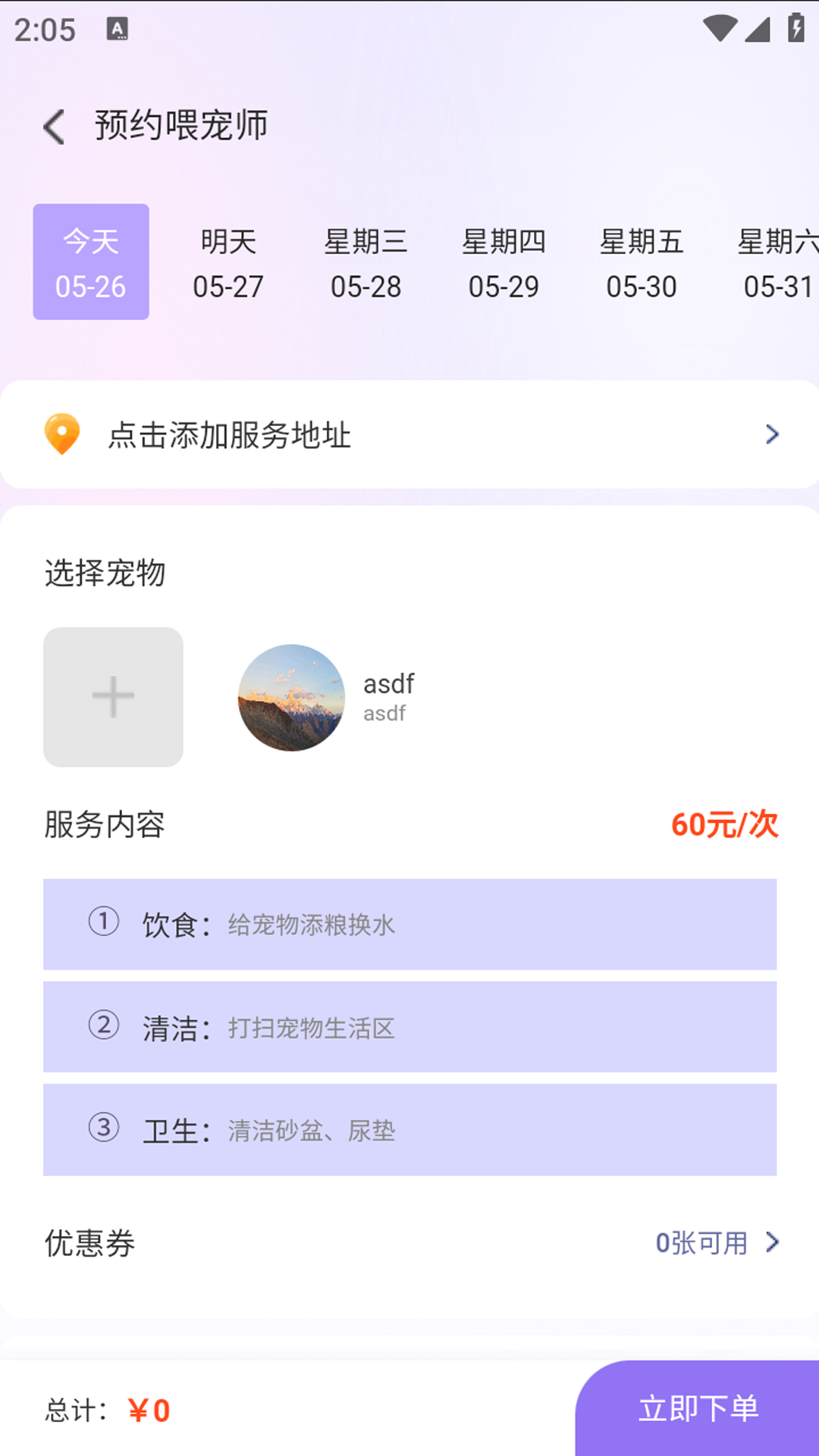
Task: Expand the service address row chevron
Action: (x=772, y=434)
